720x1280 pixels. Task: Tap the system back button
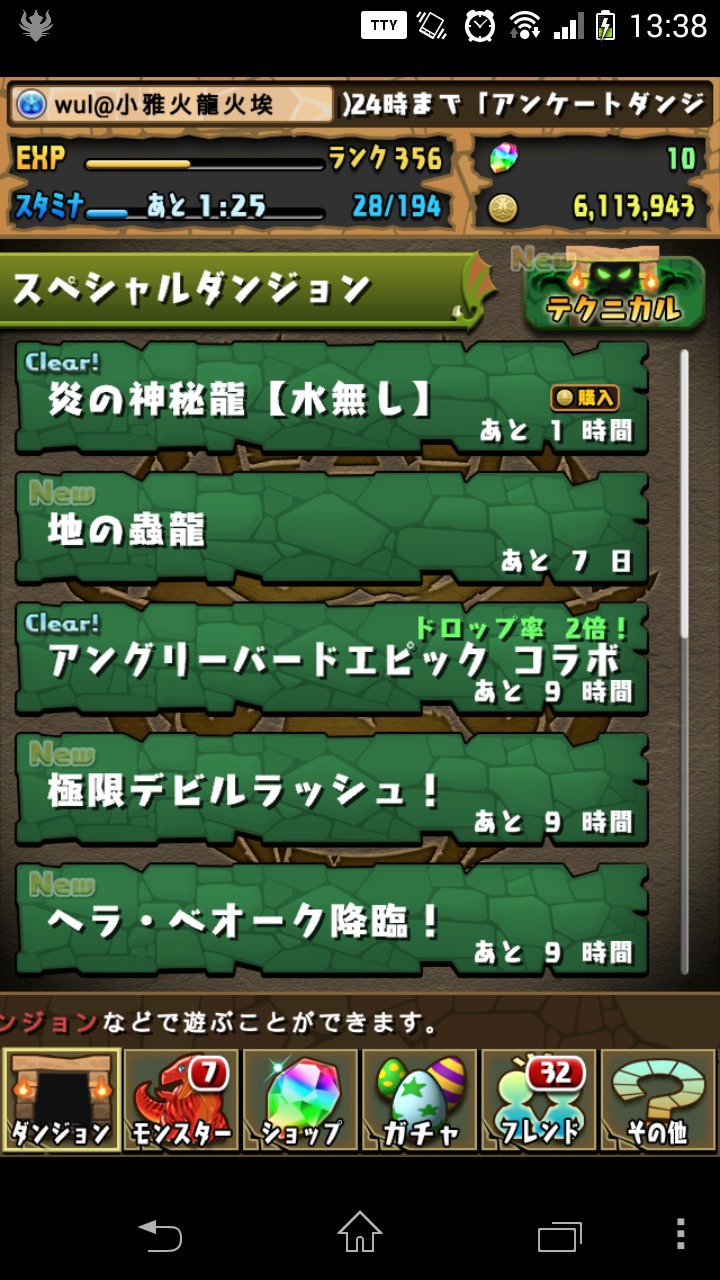(160, 1235)
